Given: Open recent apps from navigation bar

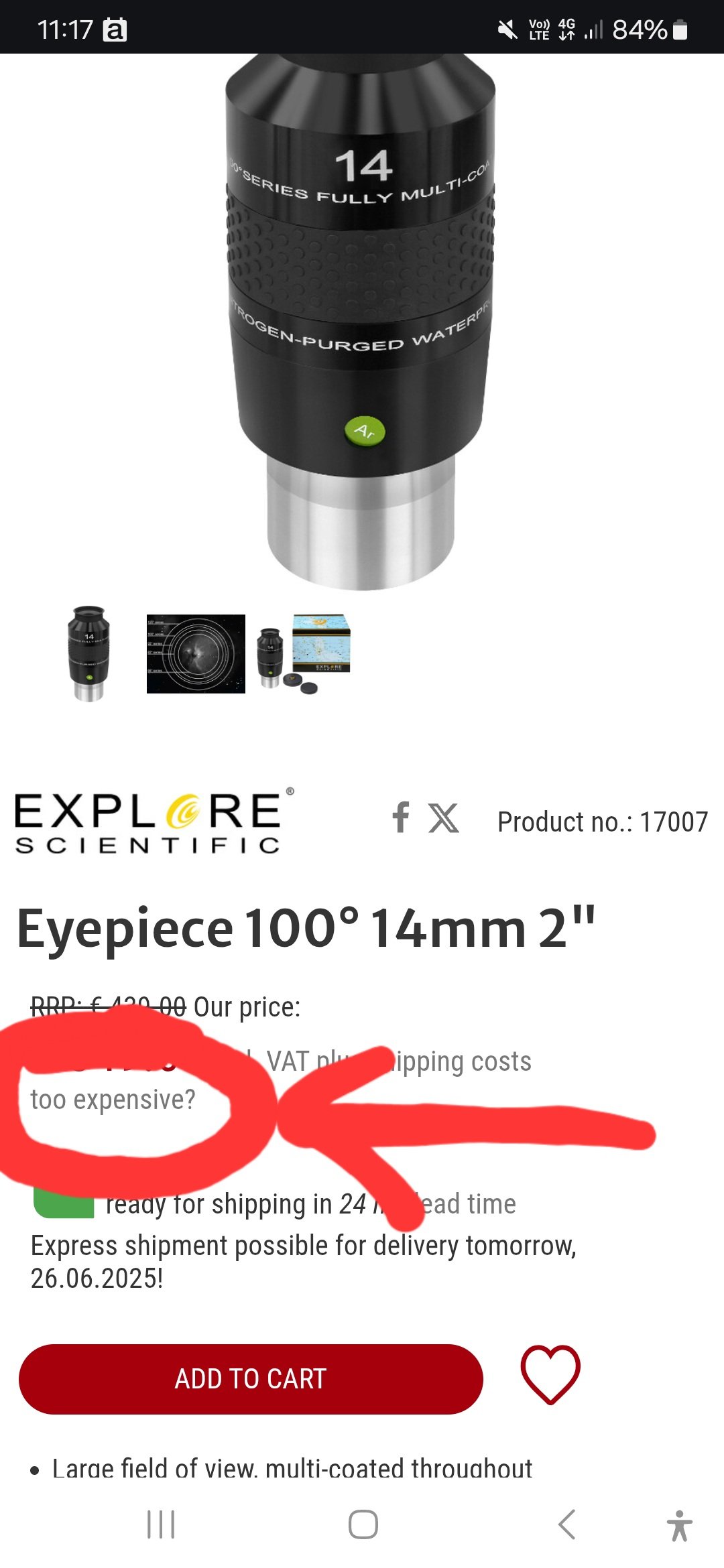Looking at the screenshot, I should coord(161,1524).
